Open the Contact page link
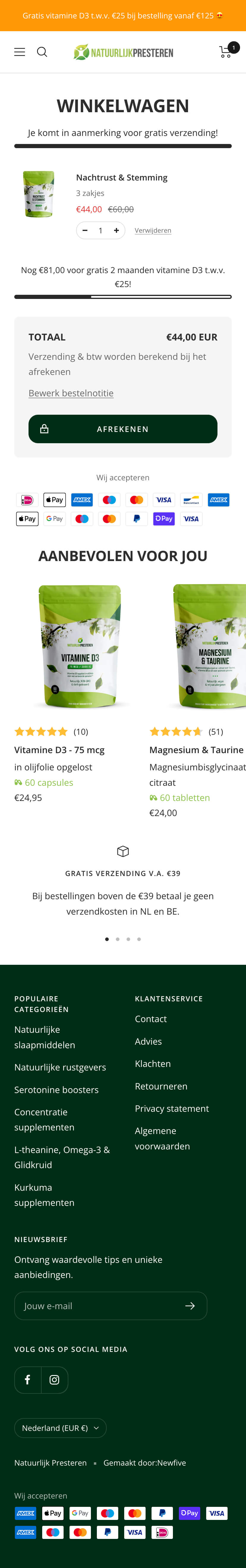This screenshot has width=246, height=1568. pos(150,1019)
